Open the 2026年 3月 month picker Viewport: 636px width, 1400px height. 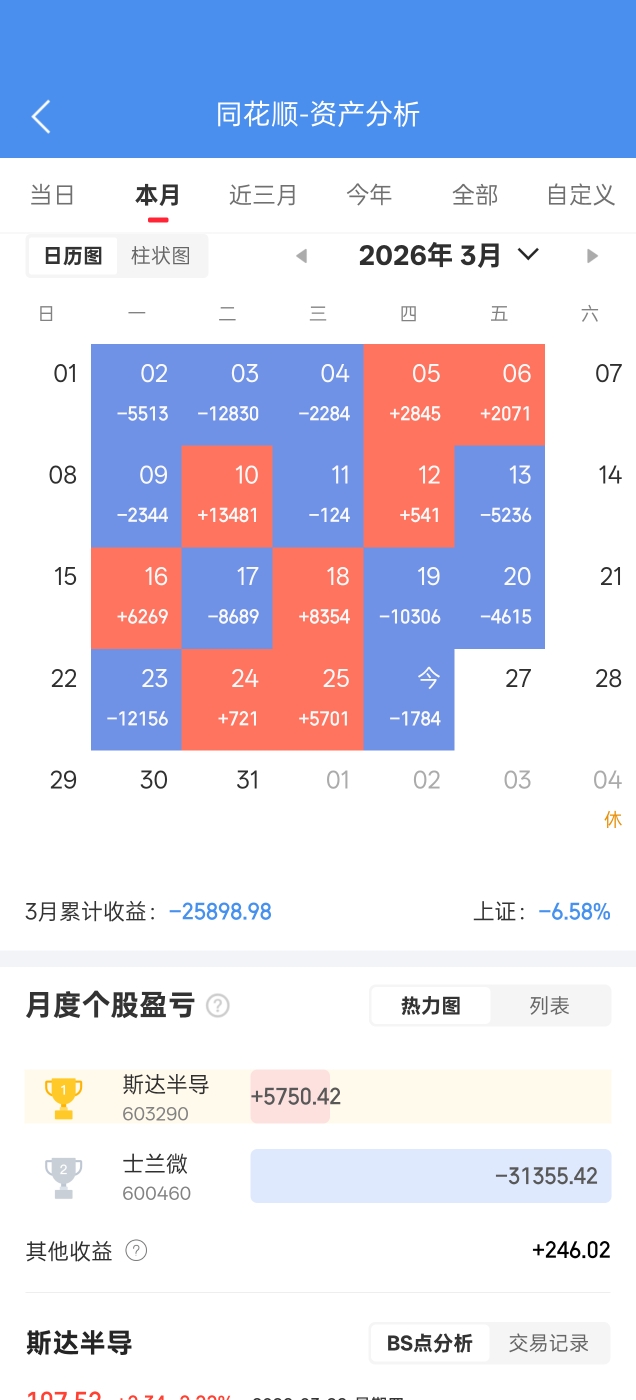click(x=448, y=256)
